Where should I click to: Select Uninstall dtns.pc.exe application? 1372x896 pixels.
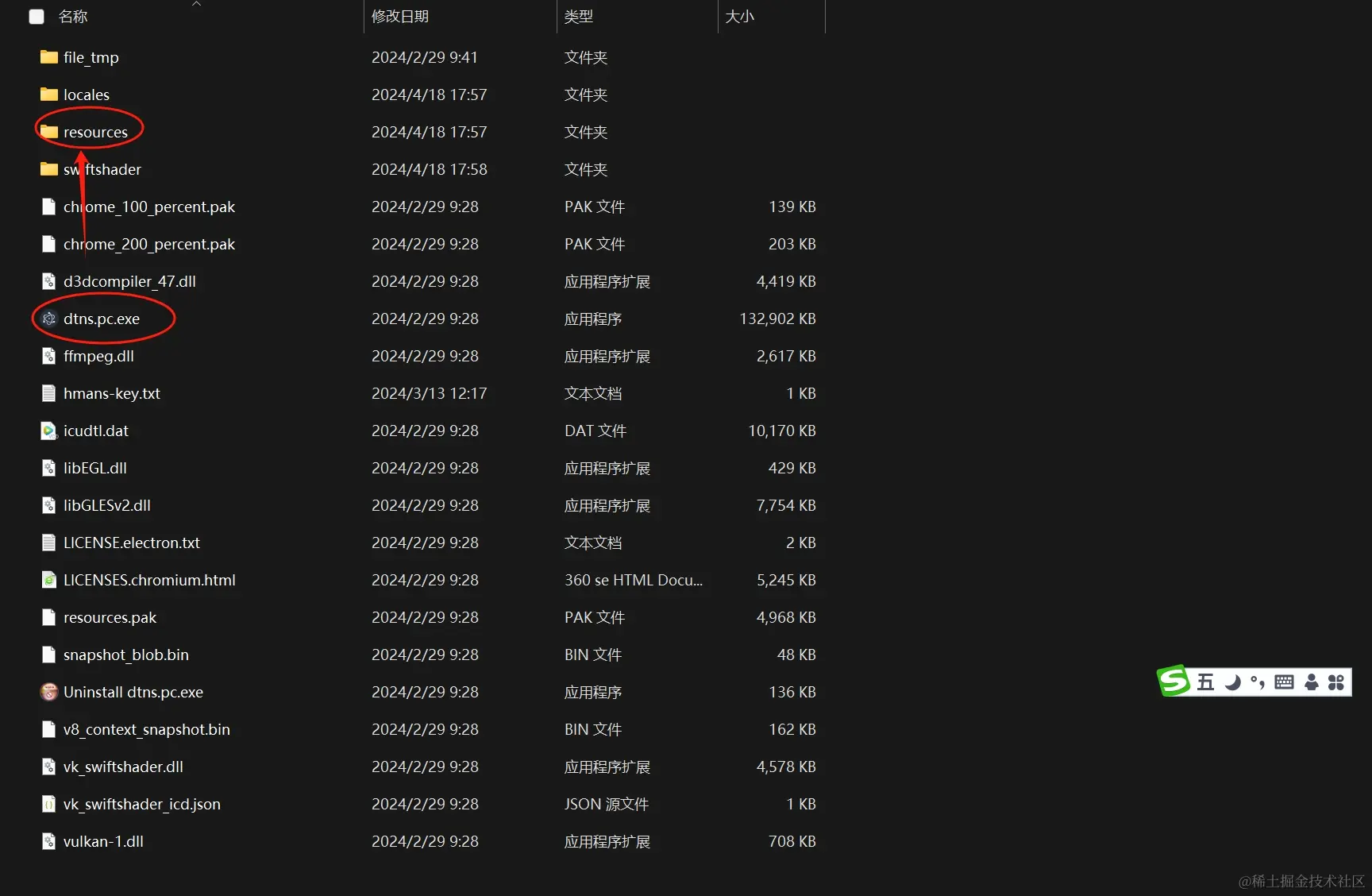coord(133,692)
